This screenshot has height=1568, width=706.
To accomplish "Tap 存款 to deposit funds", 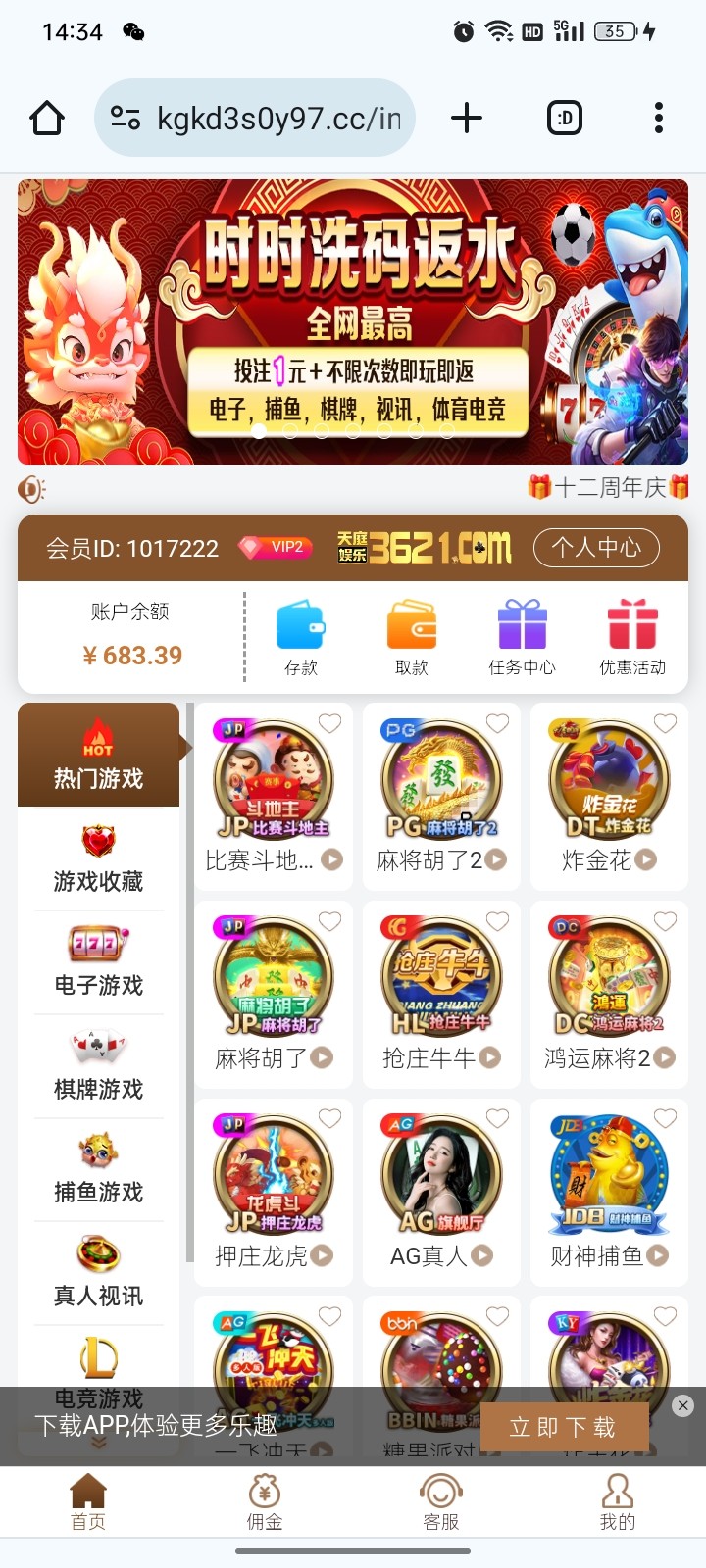I will click(x=300, y=637).
